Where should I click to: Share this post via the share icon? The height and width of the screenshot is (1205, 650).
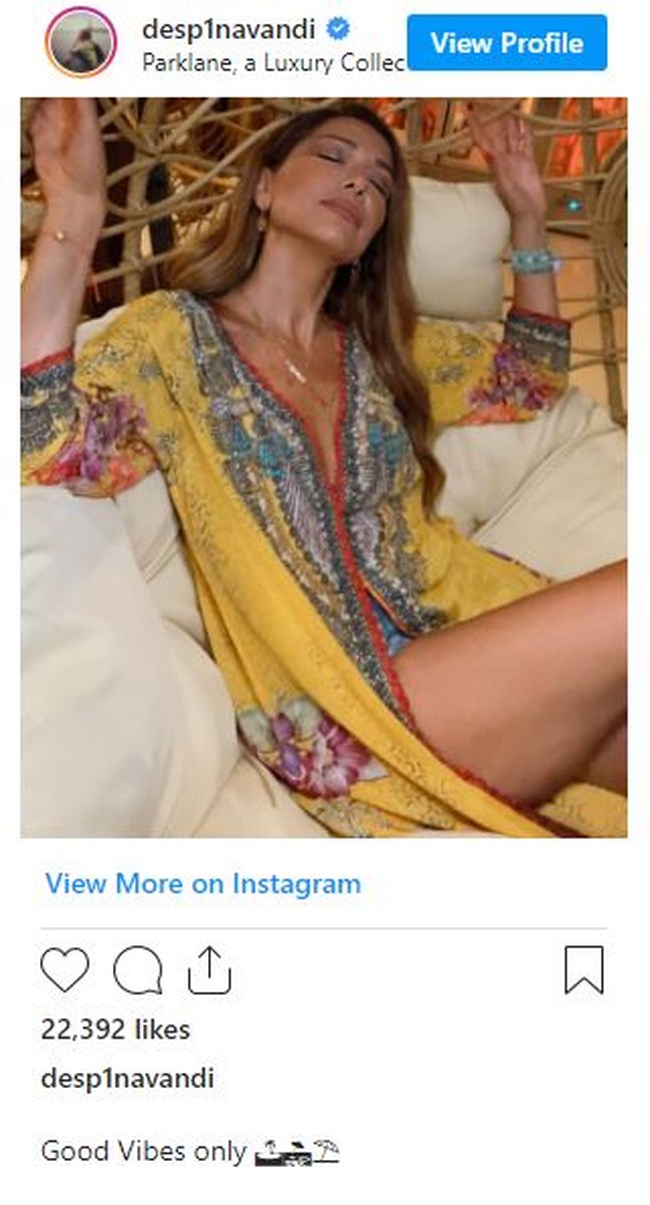pyautogui.click(x=209, y=970)
